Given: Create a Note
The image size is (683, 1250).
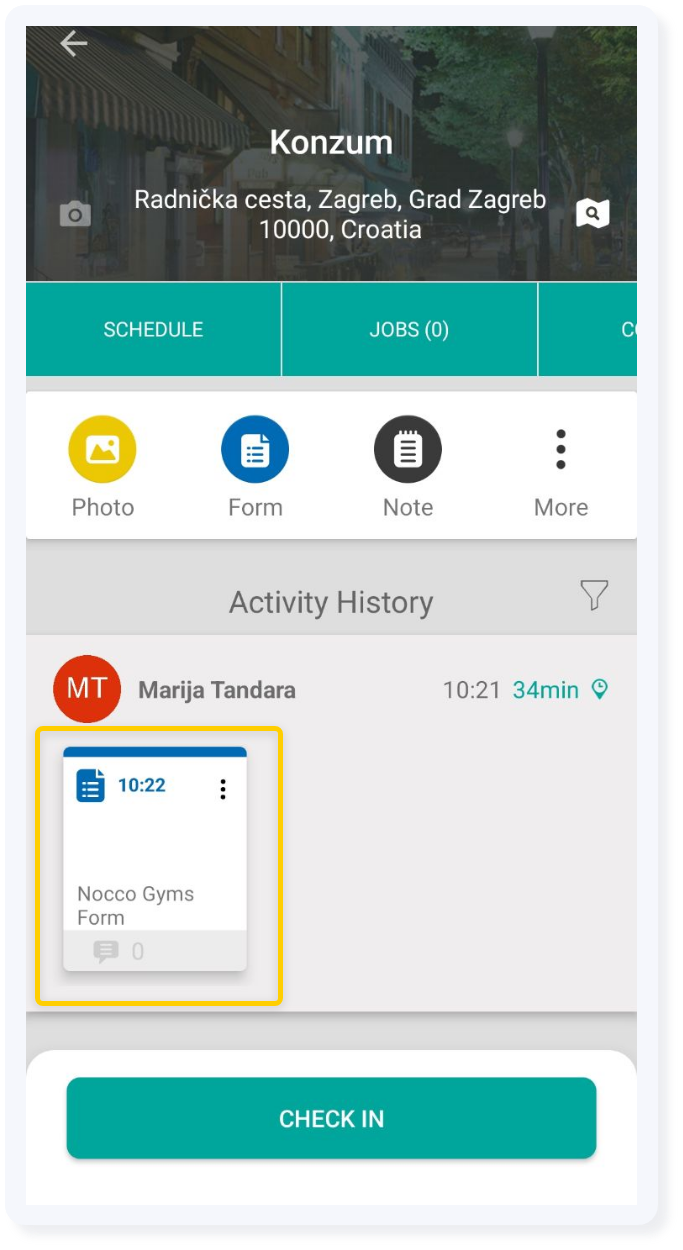Looking at the screenshot, I should tap(408, 450).
